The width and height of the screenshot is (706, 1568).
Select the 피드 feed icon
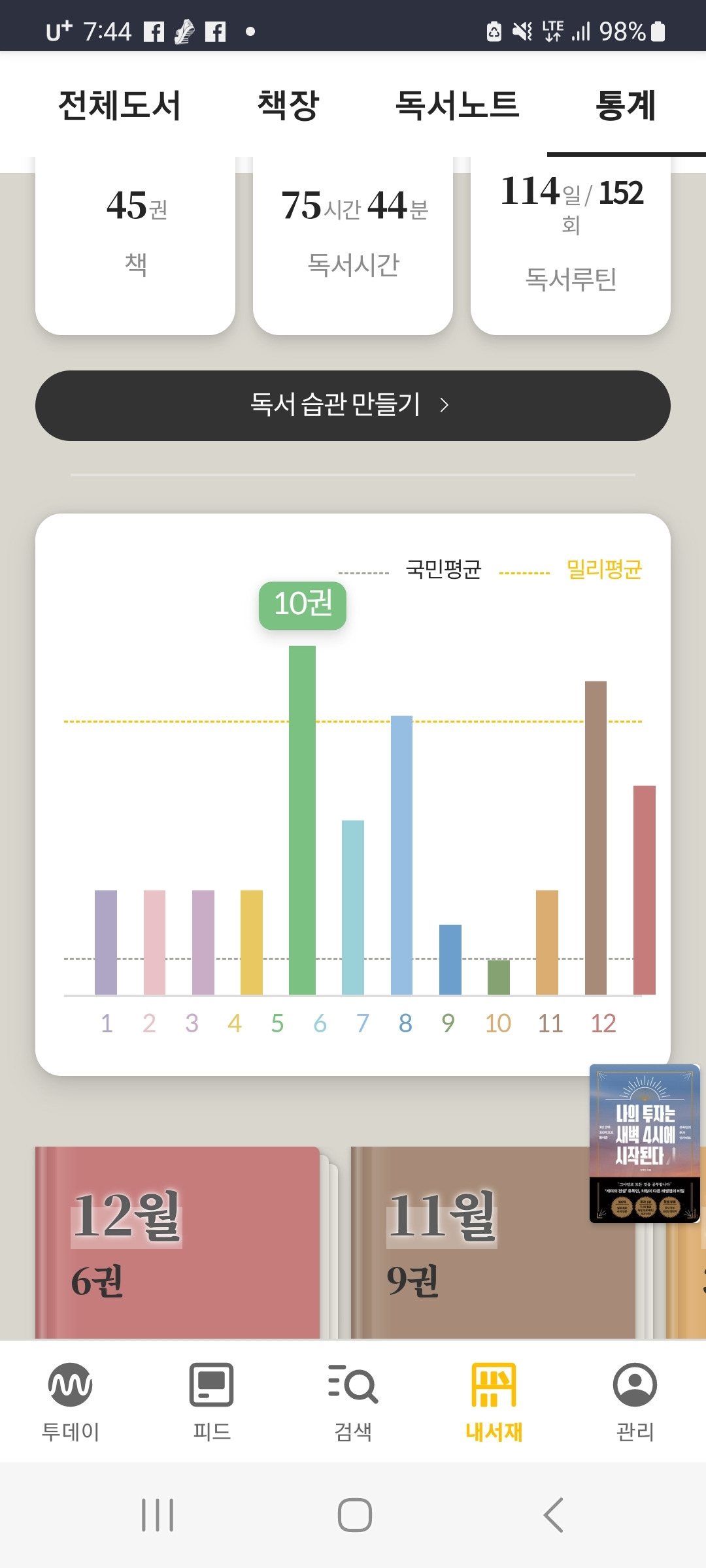[x=211, y=1405]
